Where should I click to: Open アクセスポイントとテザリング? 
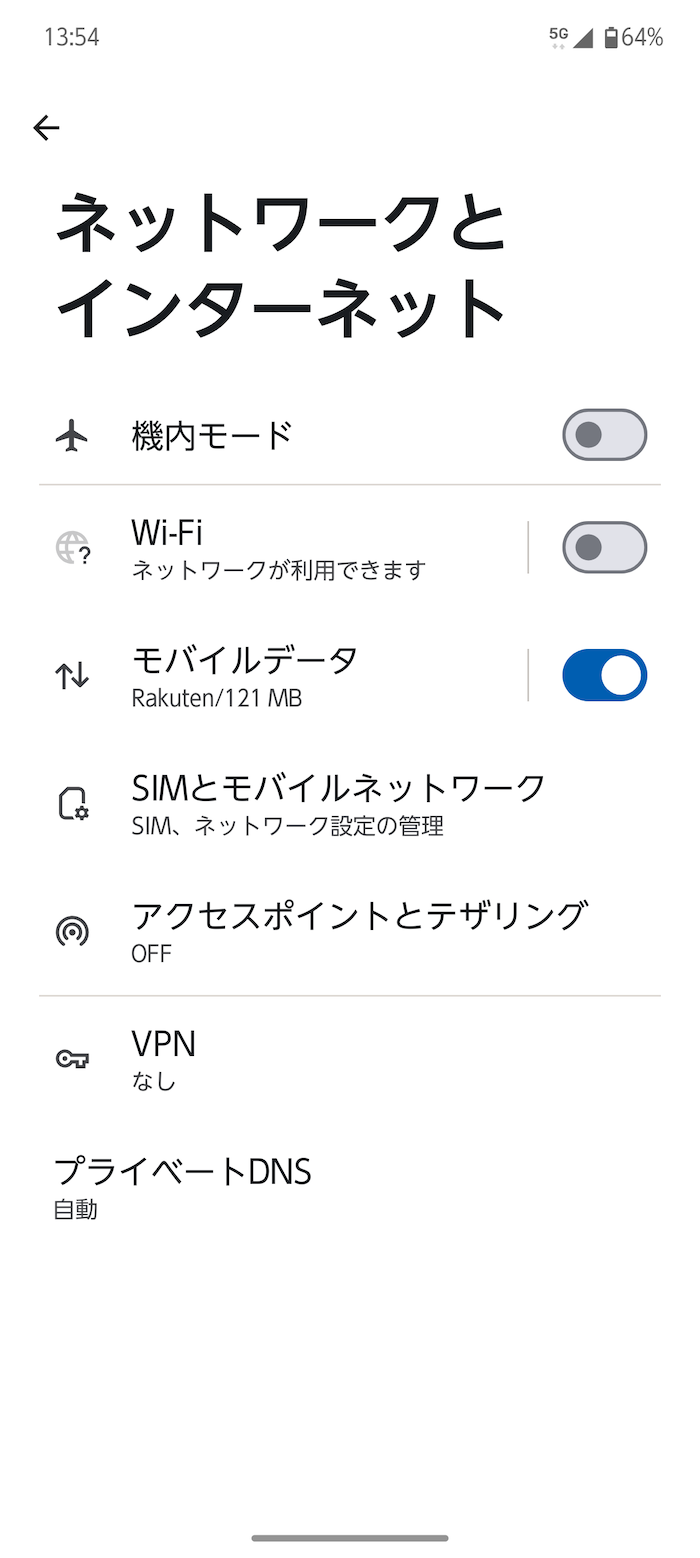[x=350, y=932]
